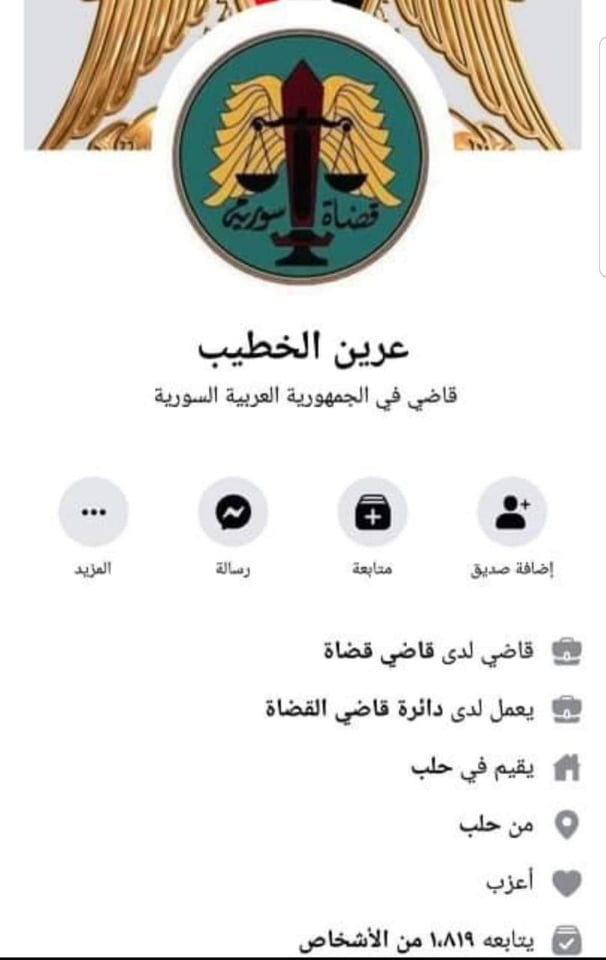Send a message via رسالة
Screen dimensions: 606x960
coord(233,512)
